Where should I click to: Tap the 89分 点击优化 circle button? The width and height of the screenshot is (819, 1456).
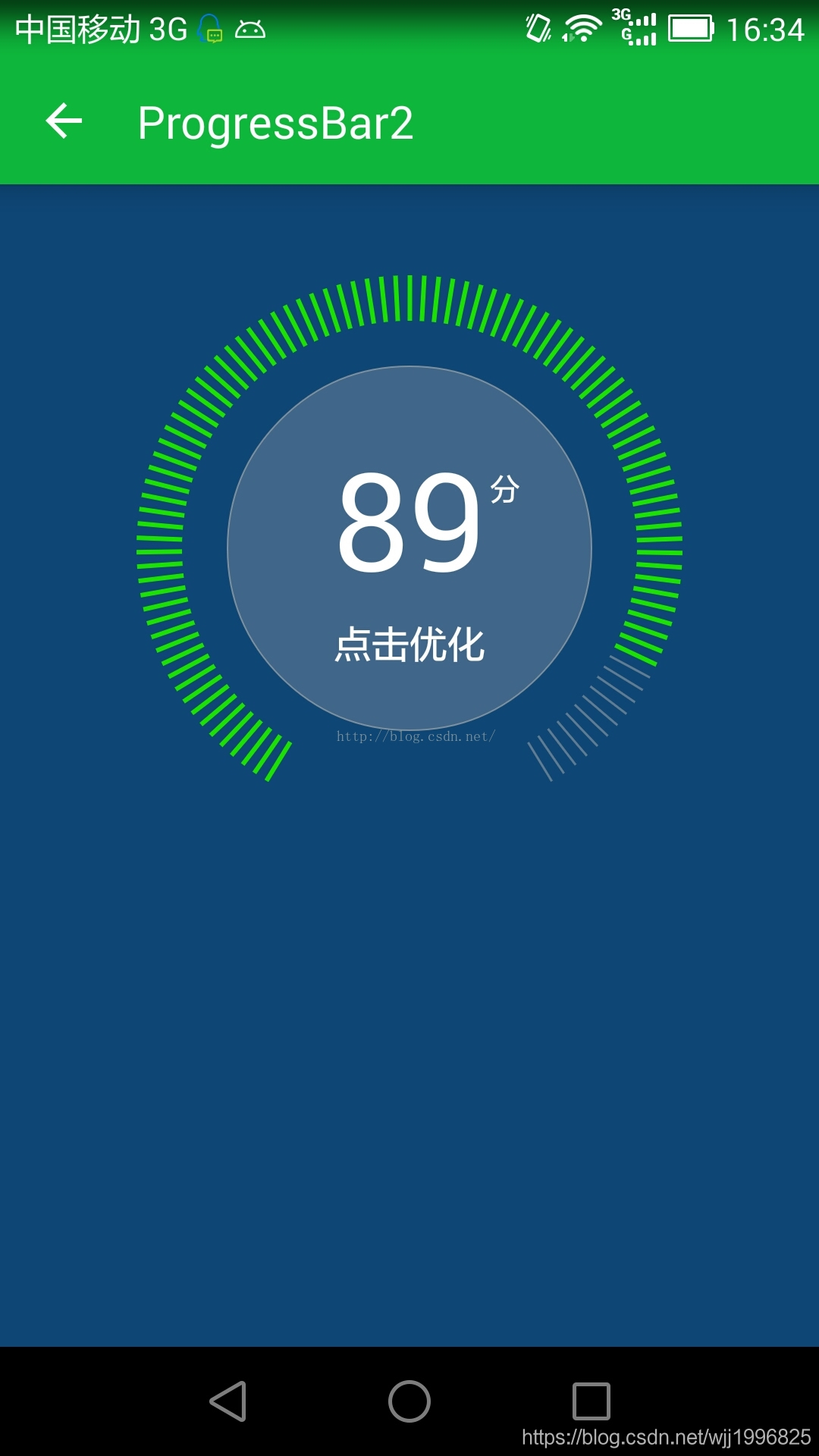tap(409, 548)
